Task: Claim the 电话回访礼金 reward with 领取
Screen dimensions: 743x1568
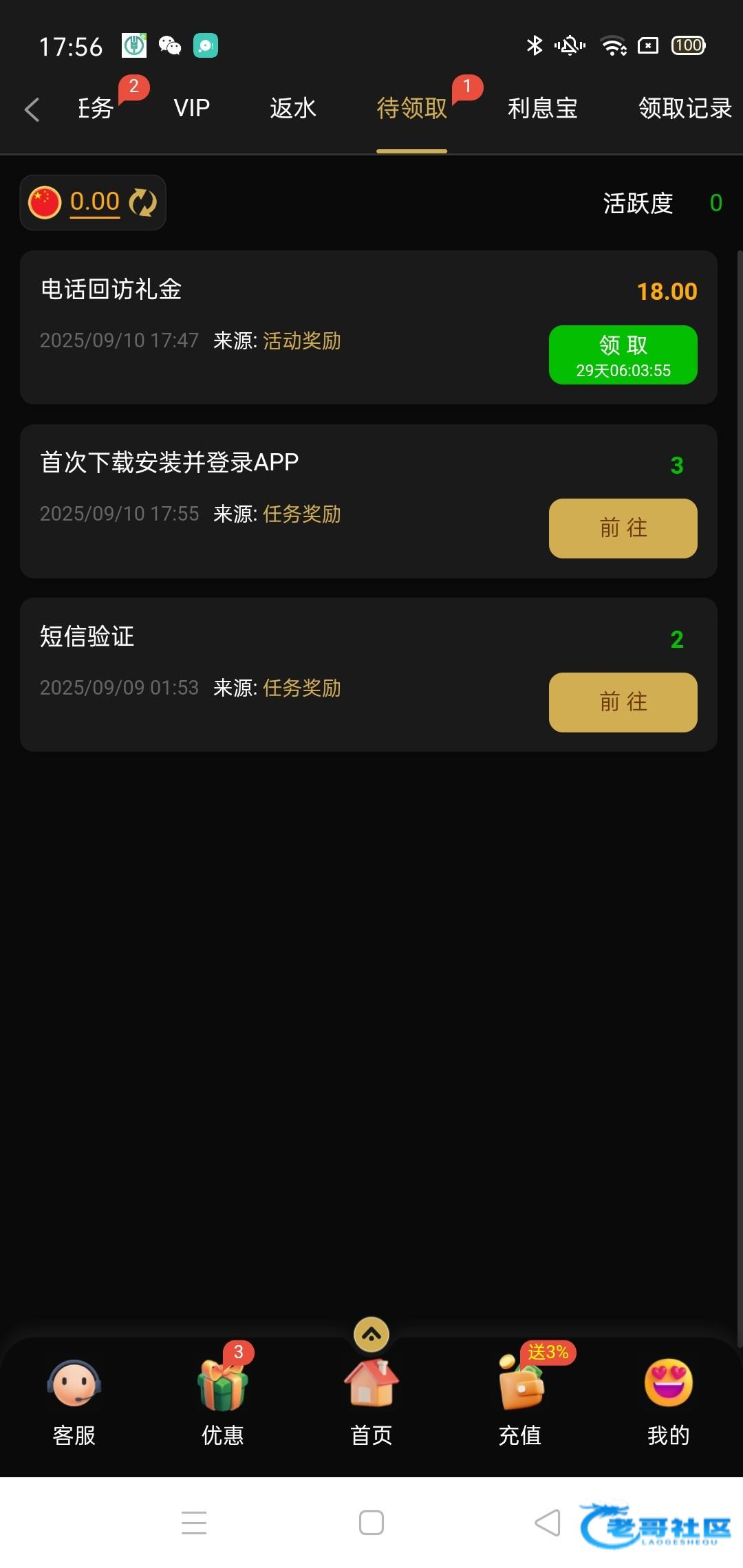Action: 623,355
